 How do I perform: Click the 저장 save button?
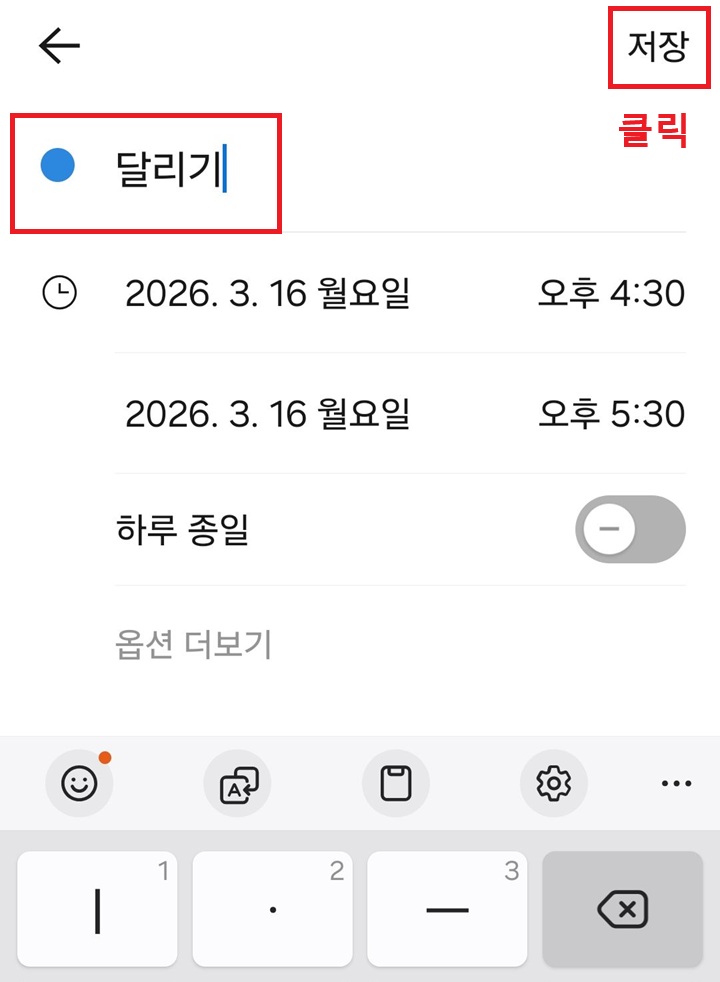[659, 47]
